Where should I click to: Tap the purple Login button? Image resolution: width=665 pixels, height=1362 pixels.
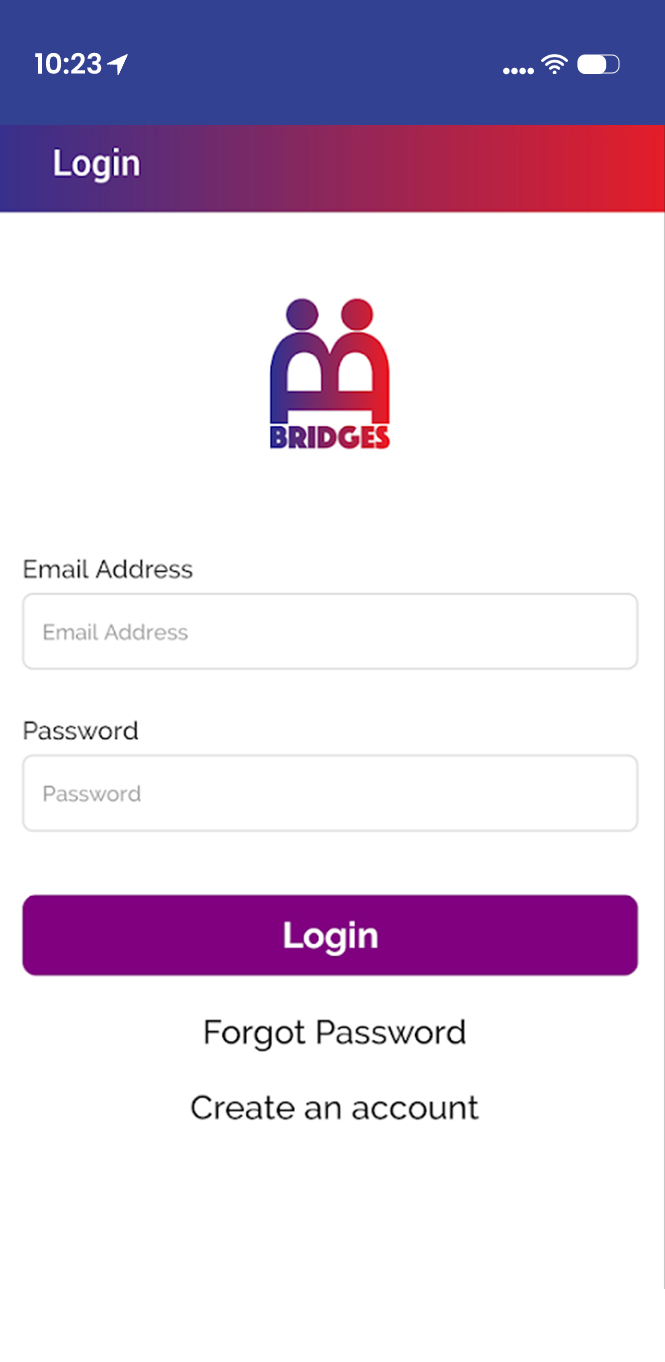pyautogui.click(x=330, y=935)
